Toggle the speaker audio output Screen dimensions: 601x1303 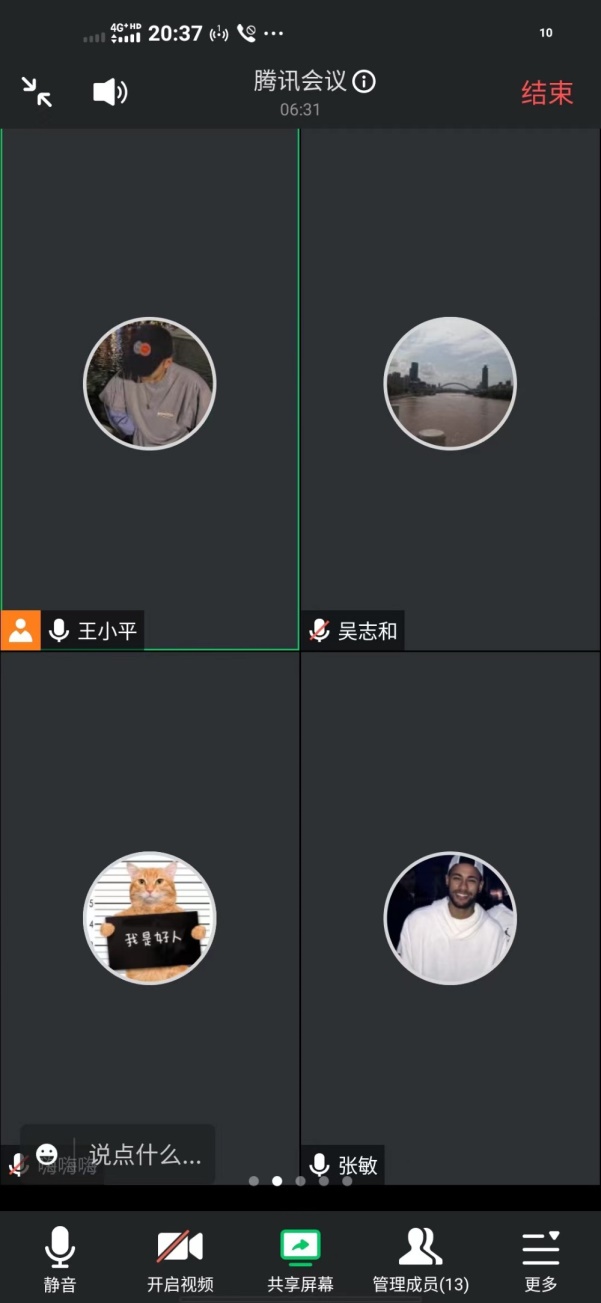(x=109, y=92)
